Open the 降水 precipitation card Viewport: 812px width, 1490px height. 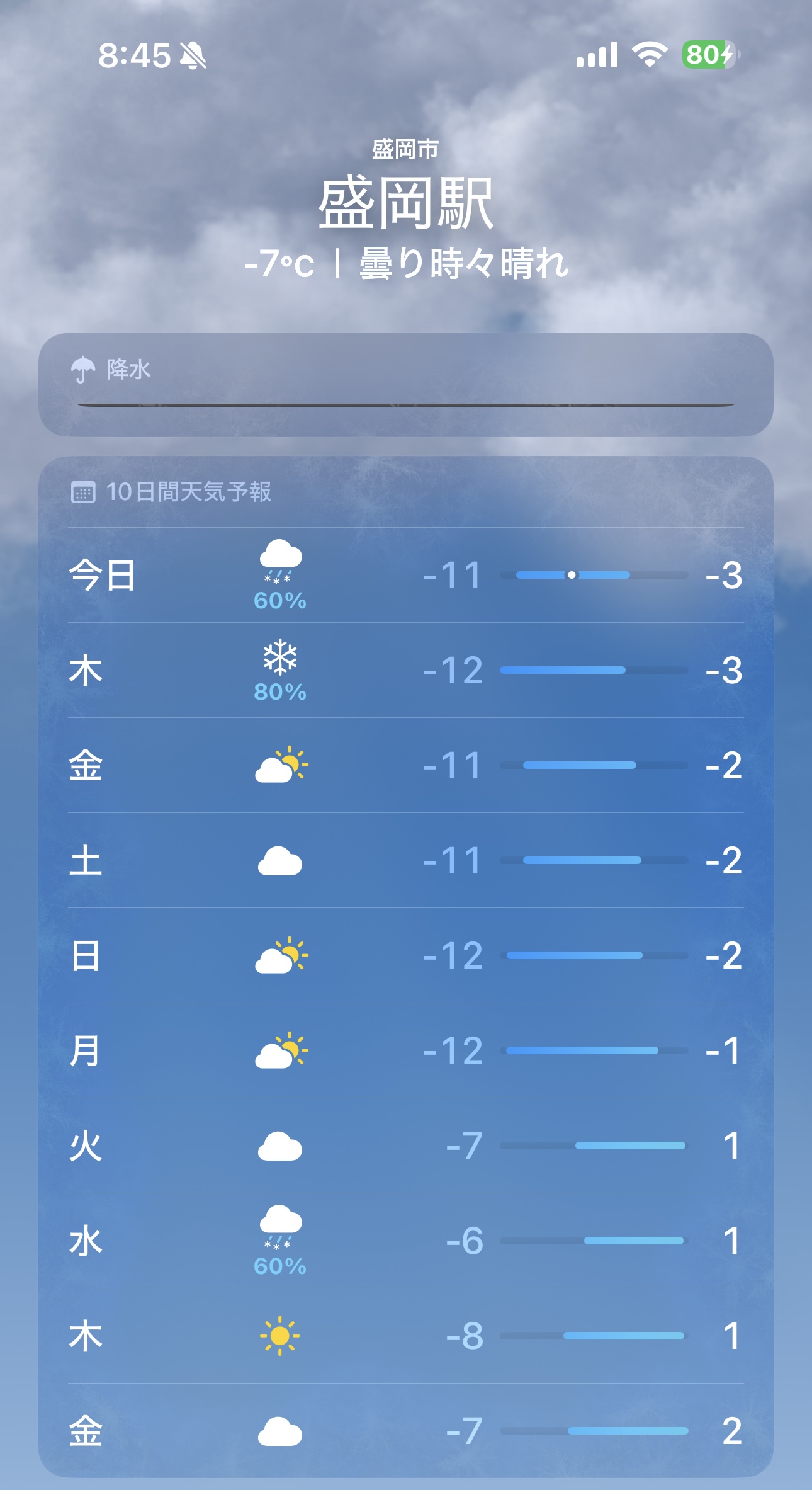coord(405,384)
